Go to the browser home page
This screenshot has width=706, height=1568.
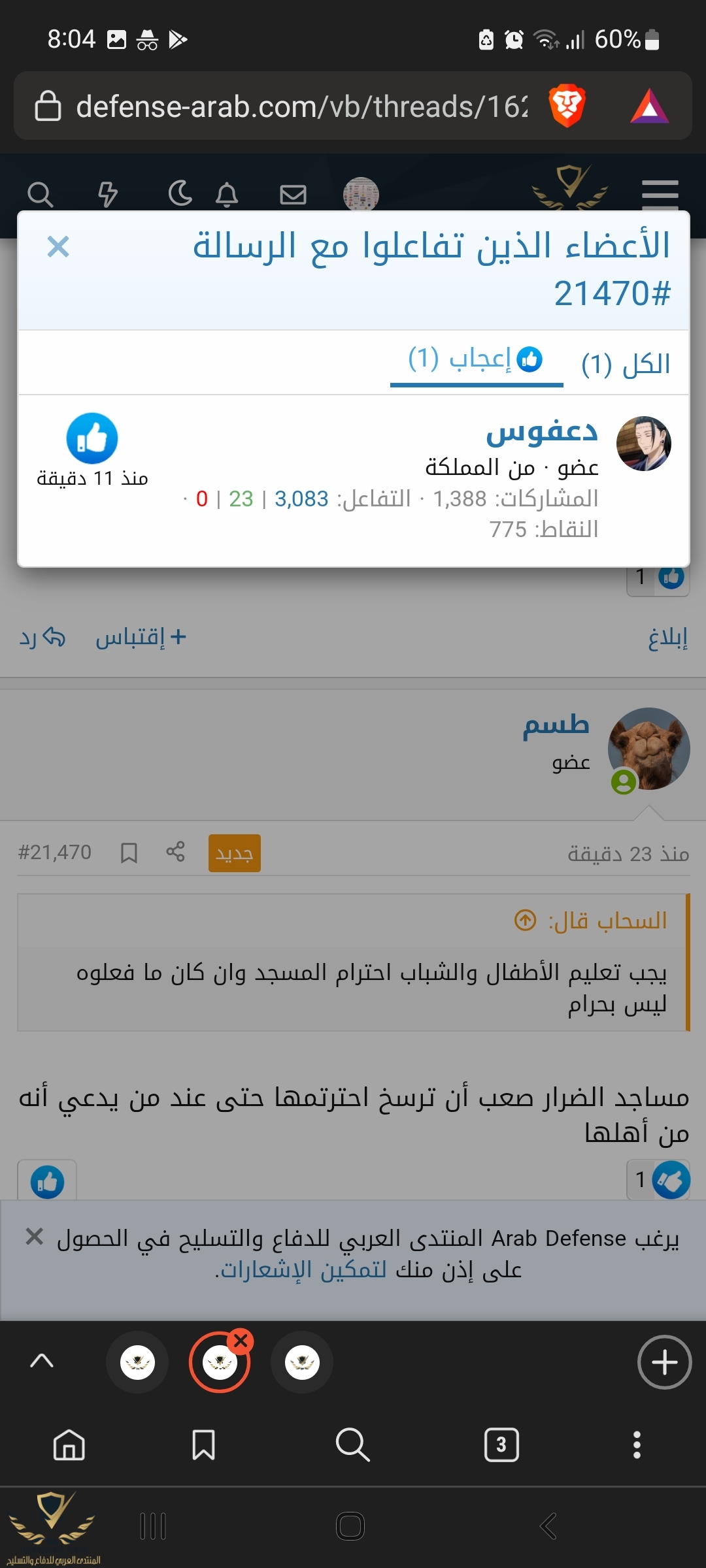tap(69, 1445)
